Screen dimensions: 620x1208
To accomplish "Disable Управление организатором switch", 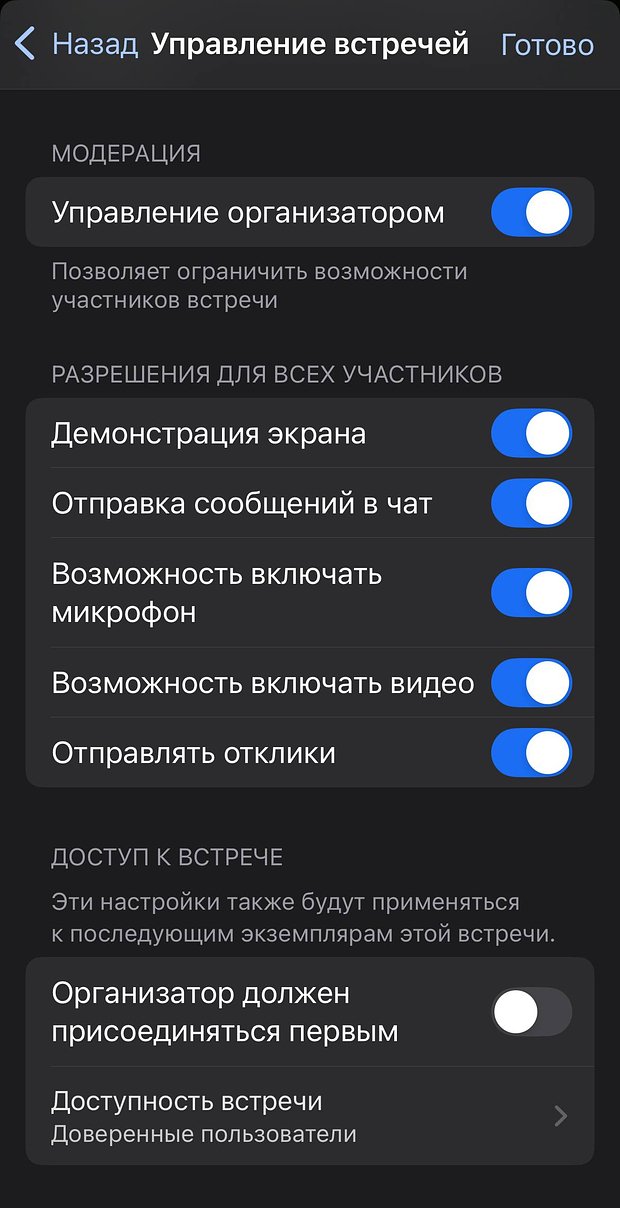I will (531, 213).
